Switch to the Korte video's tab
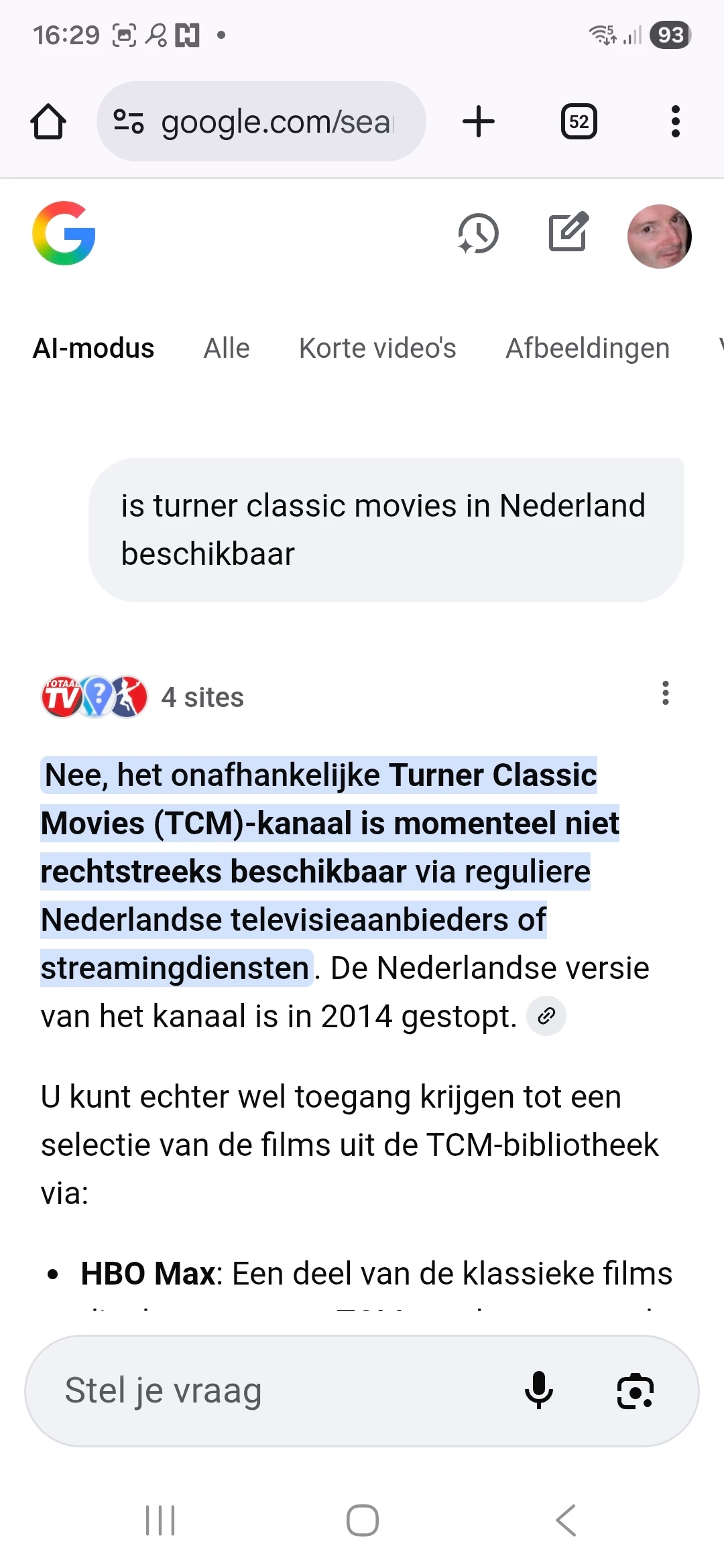 point(377,348)
